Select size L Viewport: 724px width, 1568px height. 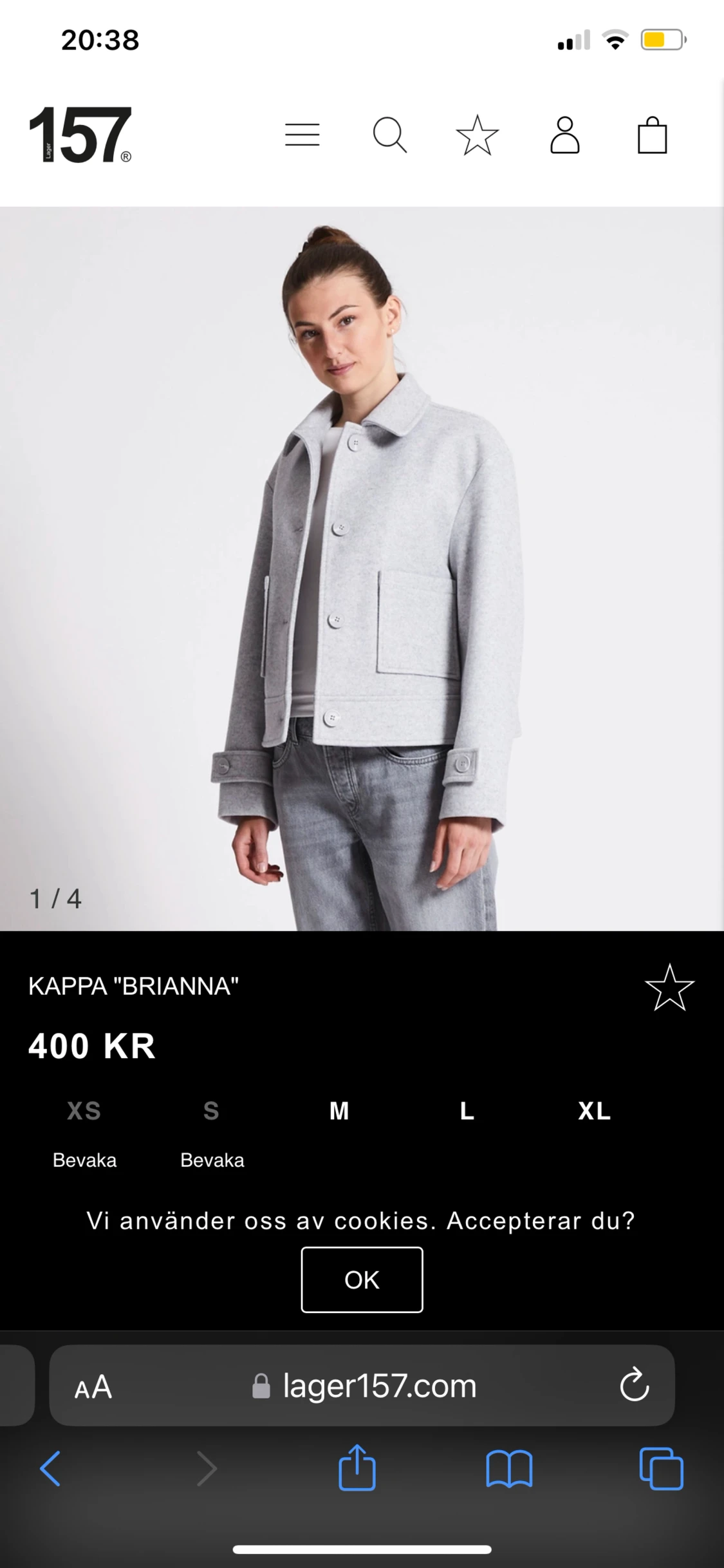coord(467,1111)
